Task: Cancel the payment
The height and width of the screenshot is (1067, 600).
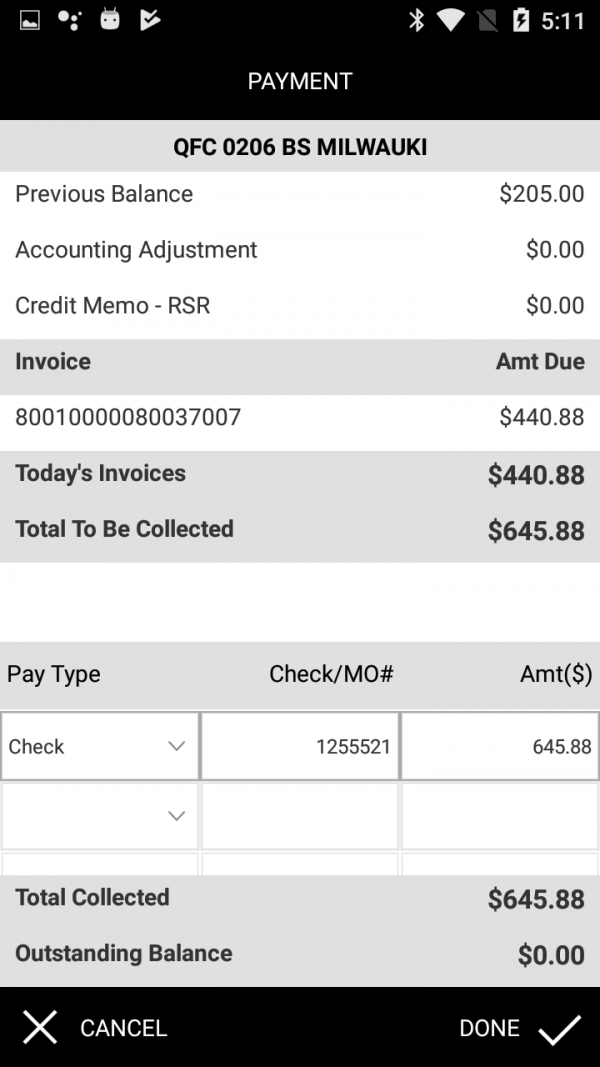Action: [x=95, y=1027]
